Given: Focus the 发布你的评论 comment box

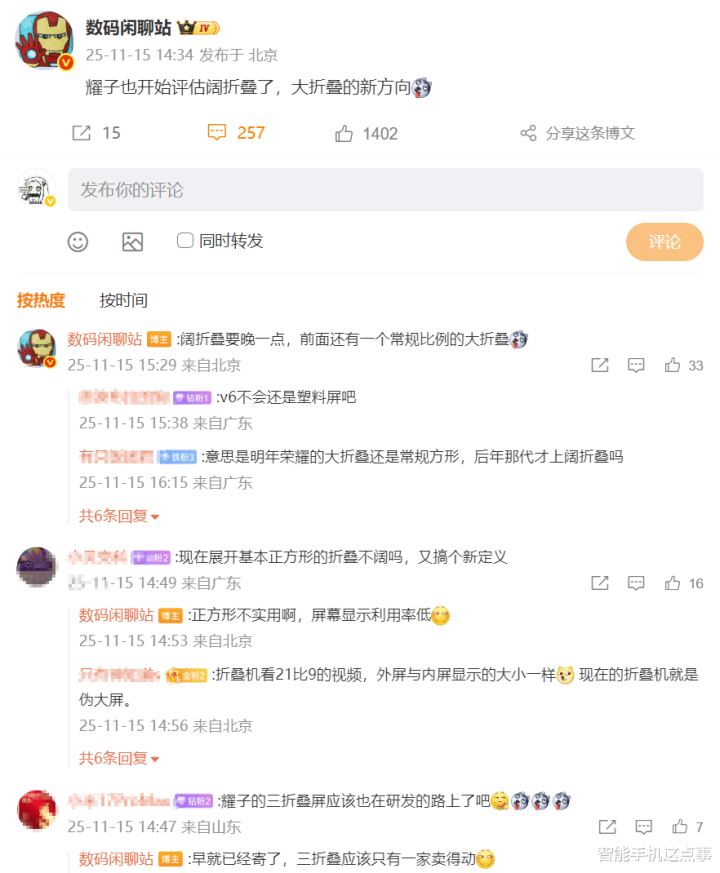Looking at the screenshot, I should point(385,190).
